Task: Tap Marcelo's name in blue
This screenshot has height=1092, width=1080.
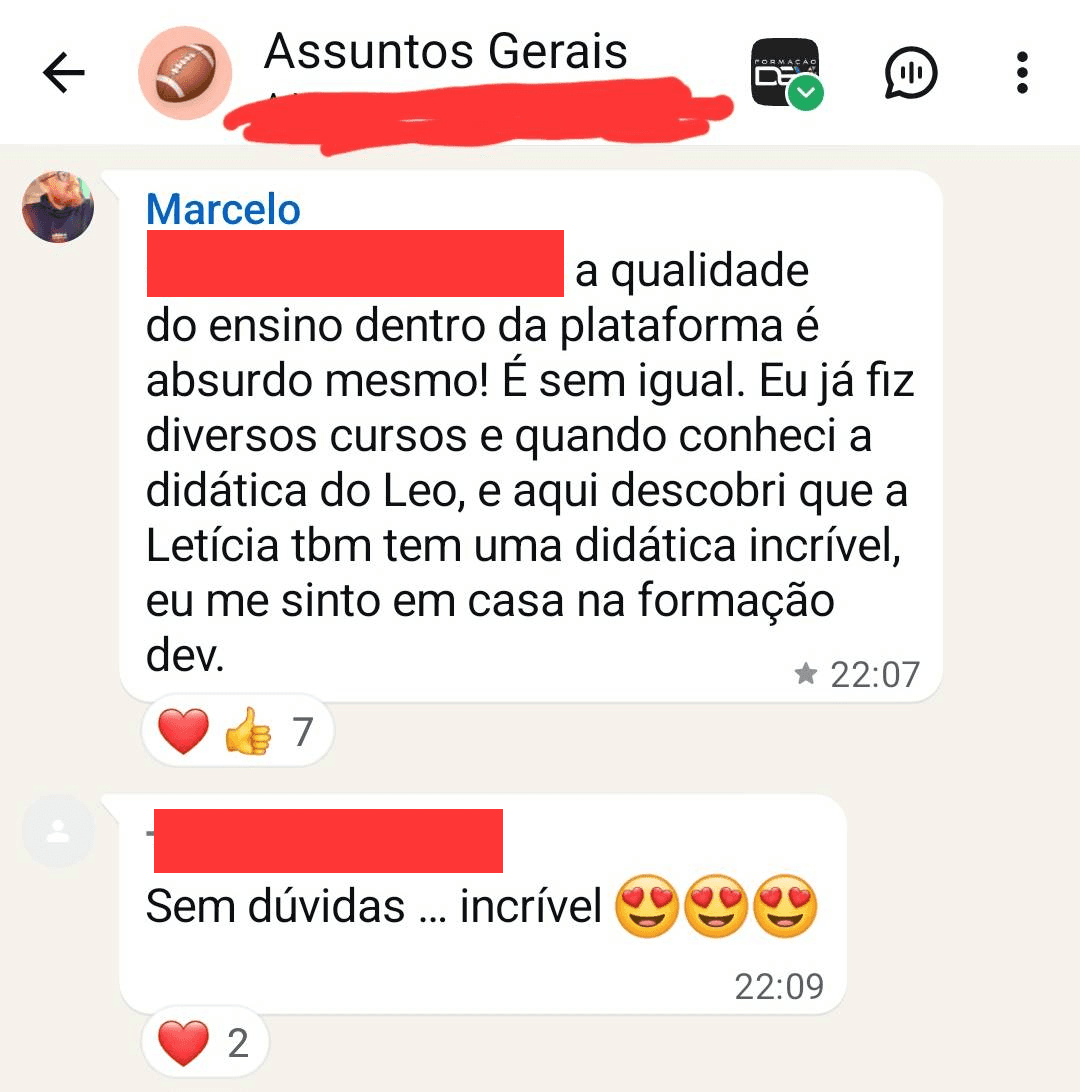Action: coord(221,210)
